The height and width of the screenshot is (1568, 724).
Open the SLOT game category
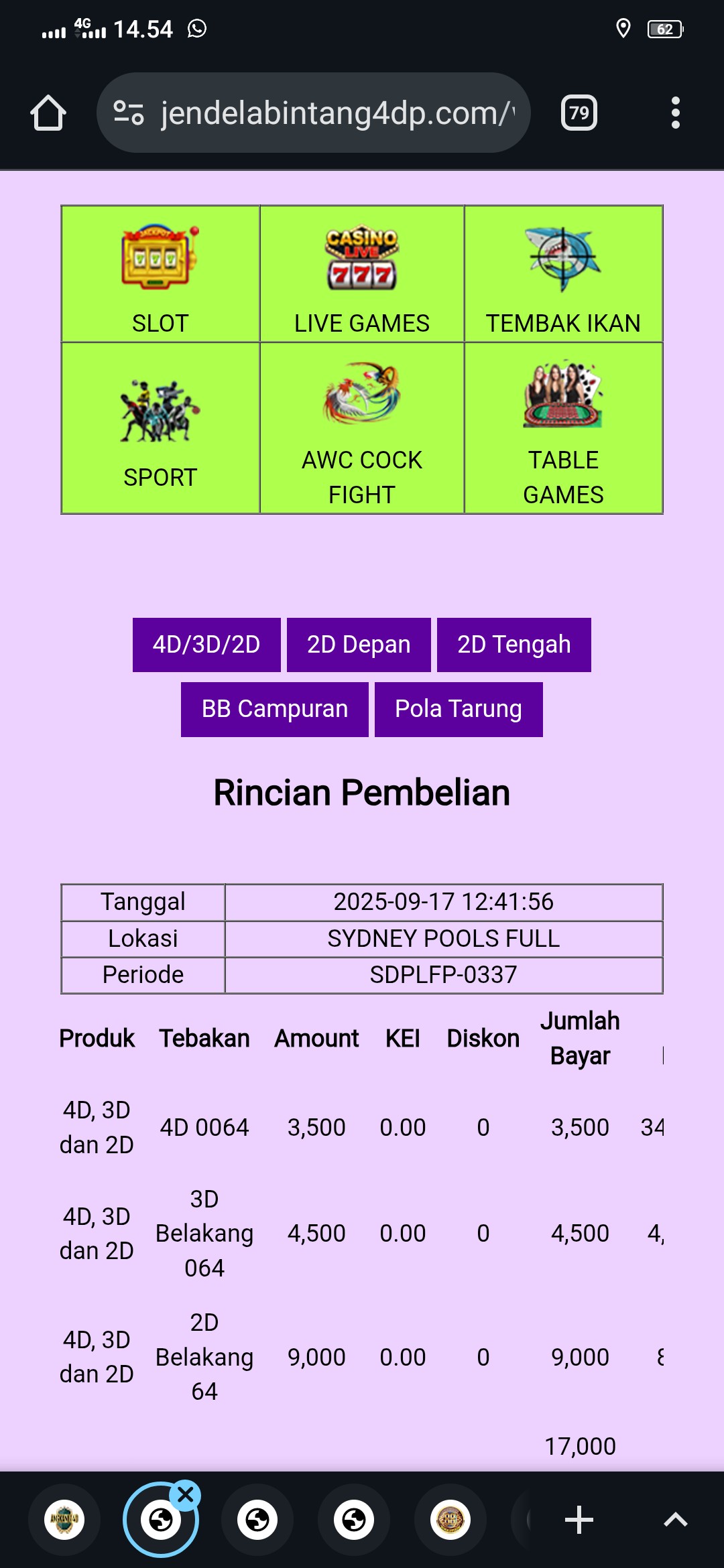[x=160, y=275]
